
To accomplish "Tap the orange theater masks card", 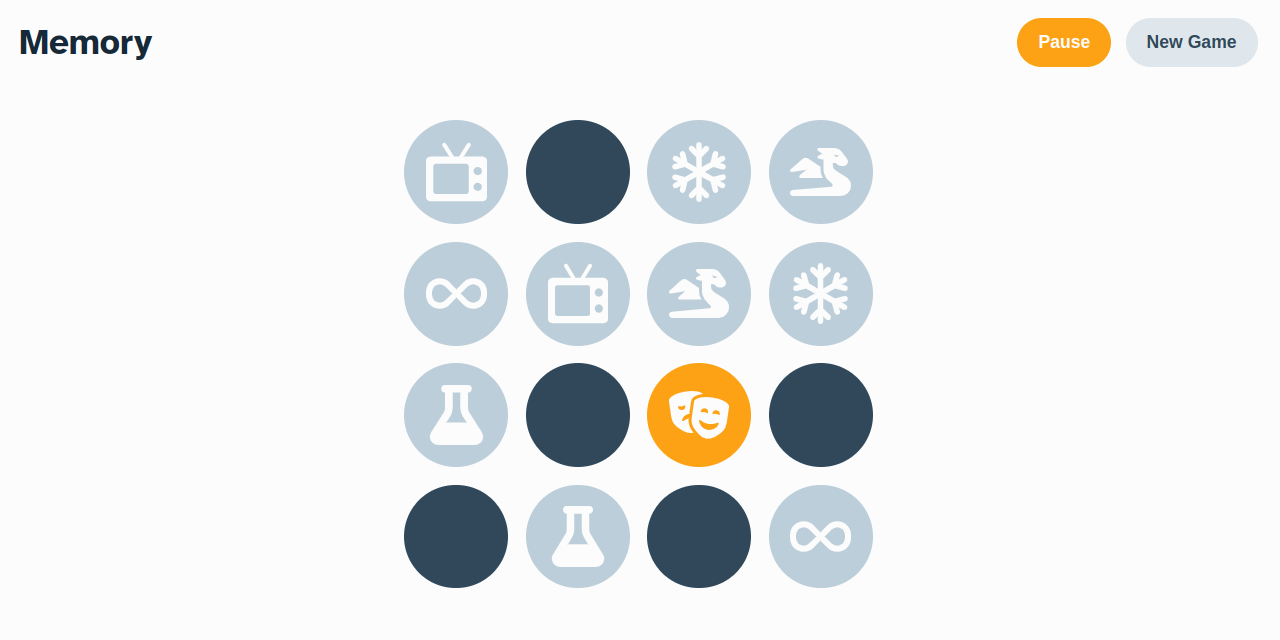I will (698, 415).
